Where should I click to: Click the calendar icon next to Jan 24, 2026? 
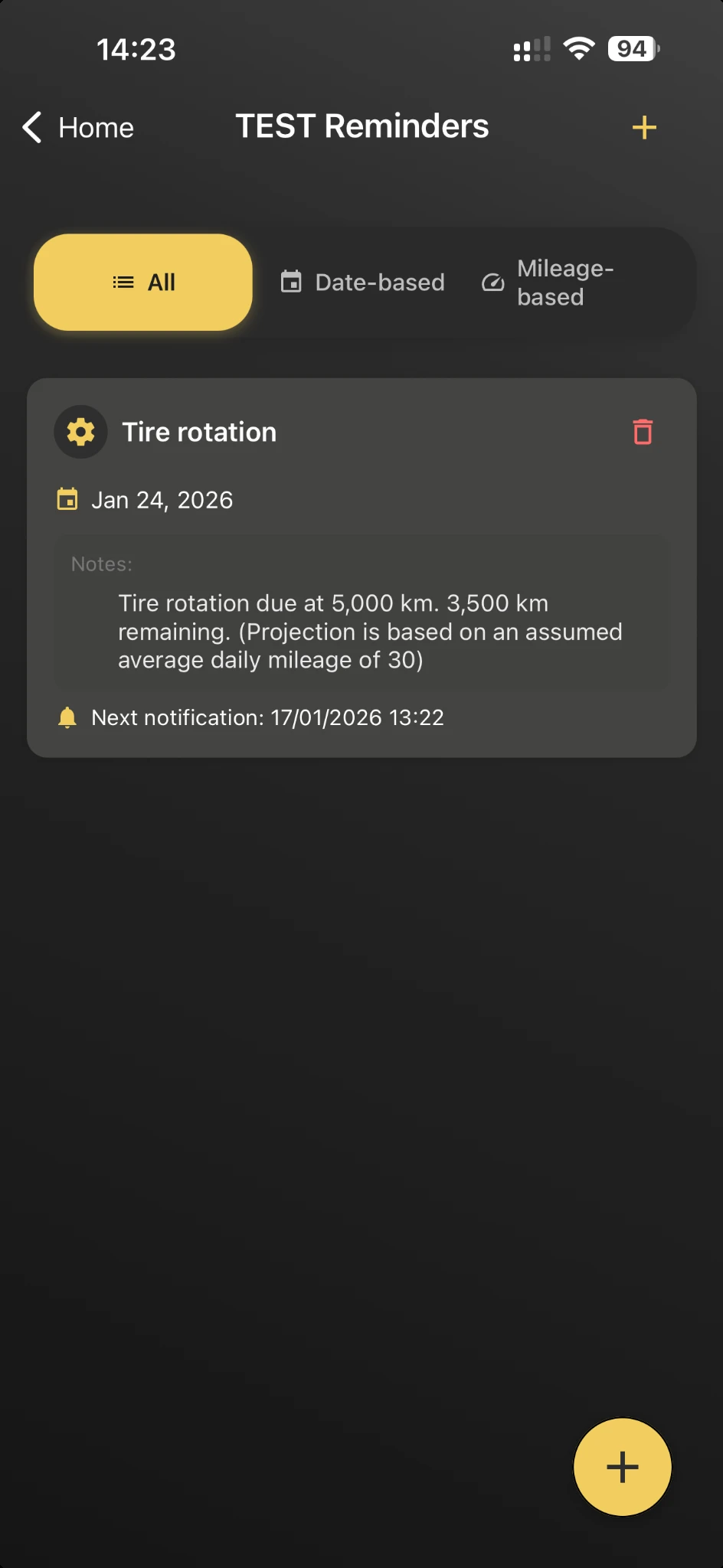tap(67, 498)
